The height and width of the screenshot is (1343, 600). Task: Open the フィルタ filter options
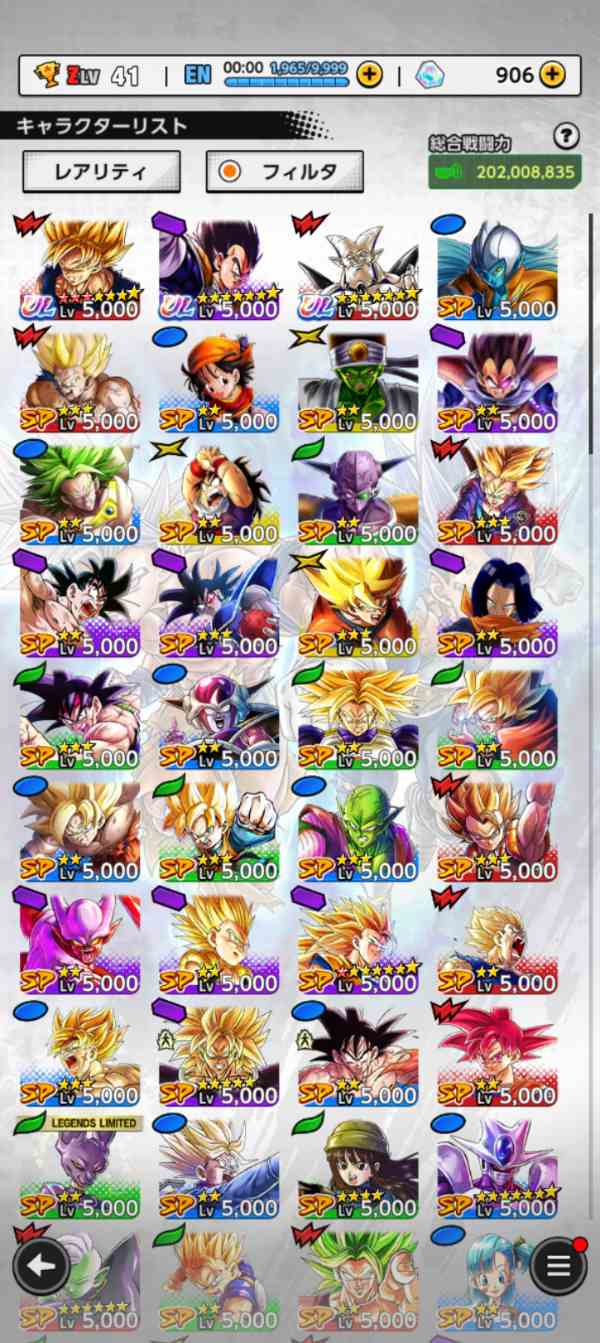[x=284, y=171]
